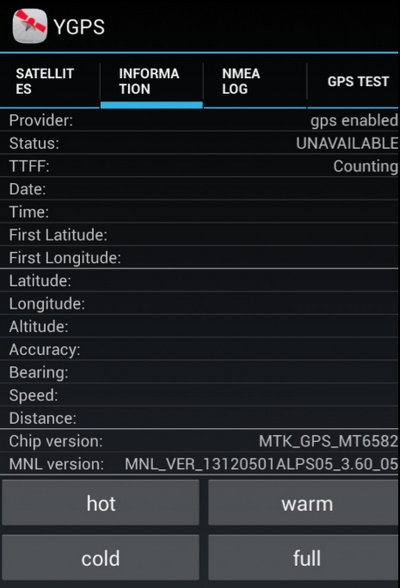Open the NMEA Log tab
Viewport: 400px width, 588px height.
click(x=255, y=81)
